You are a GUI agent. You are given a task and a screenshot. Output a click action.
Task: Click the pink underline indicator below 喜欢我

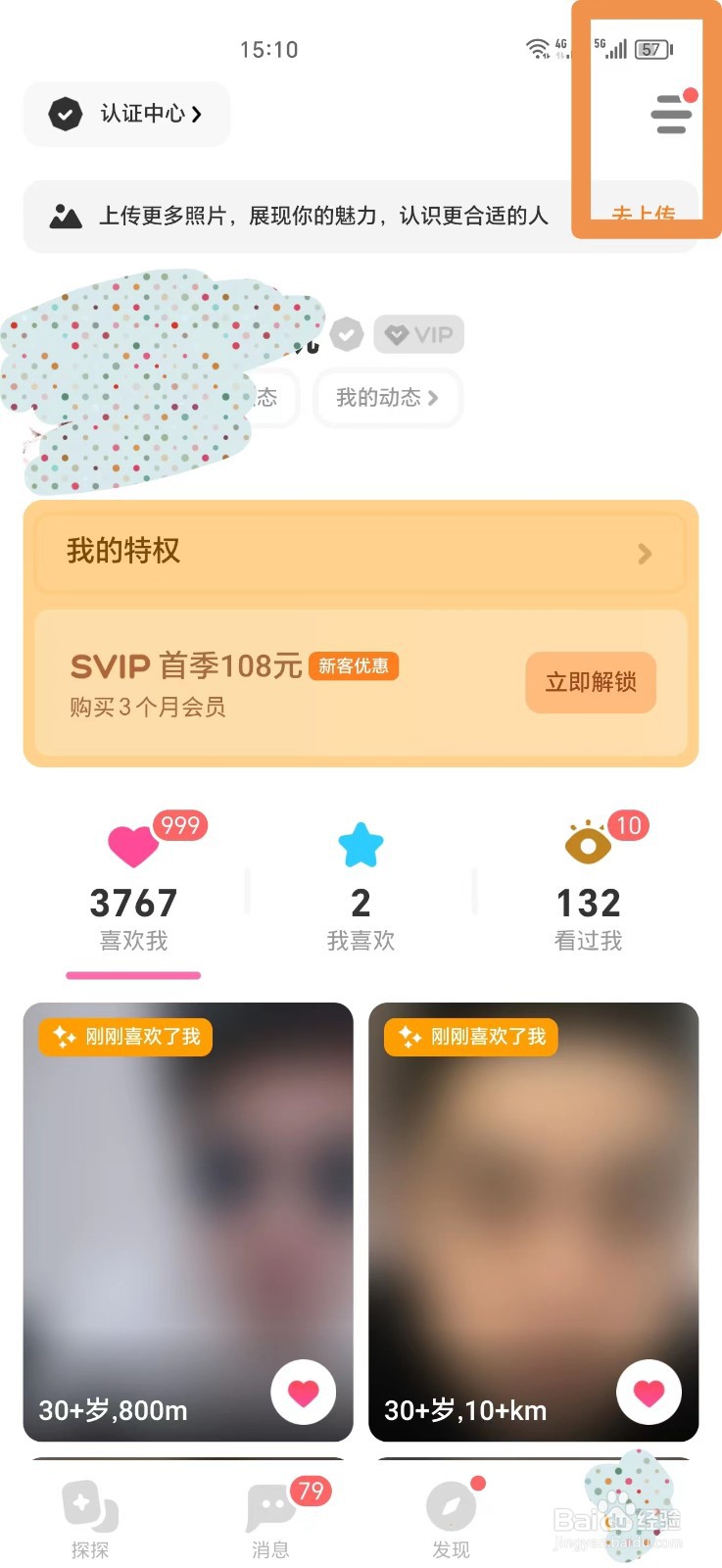pyautogui.click(x=133, y=975)
